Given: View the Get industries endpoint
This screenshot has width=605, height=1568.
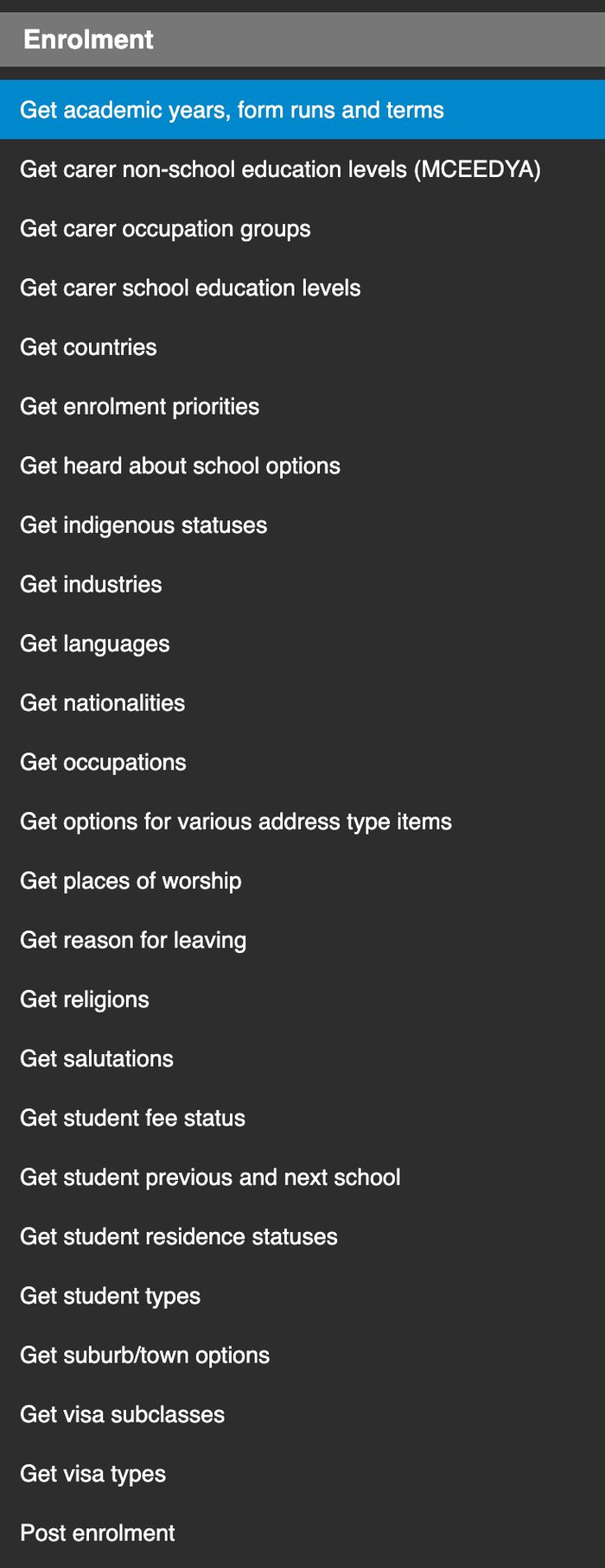Looking at the screenshot, I should click(91, 585).
